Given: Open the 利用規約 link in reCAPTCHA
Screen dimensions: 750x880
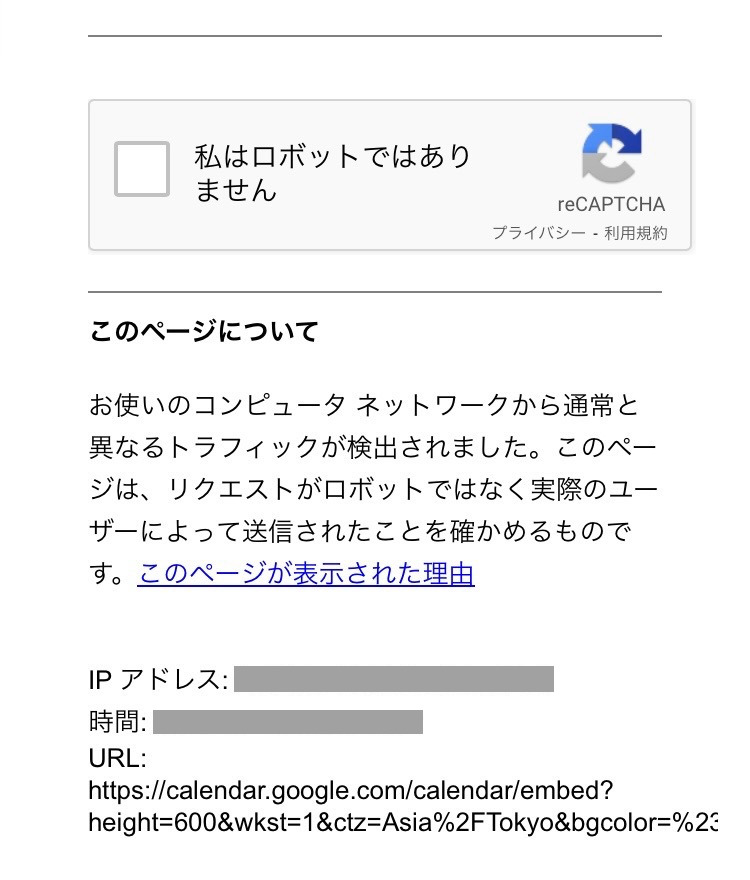Looking at the screenshot, I should click(635, 233).
